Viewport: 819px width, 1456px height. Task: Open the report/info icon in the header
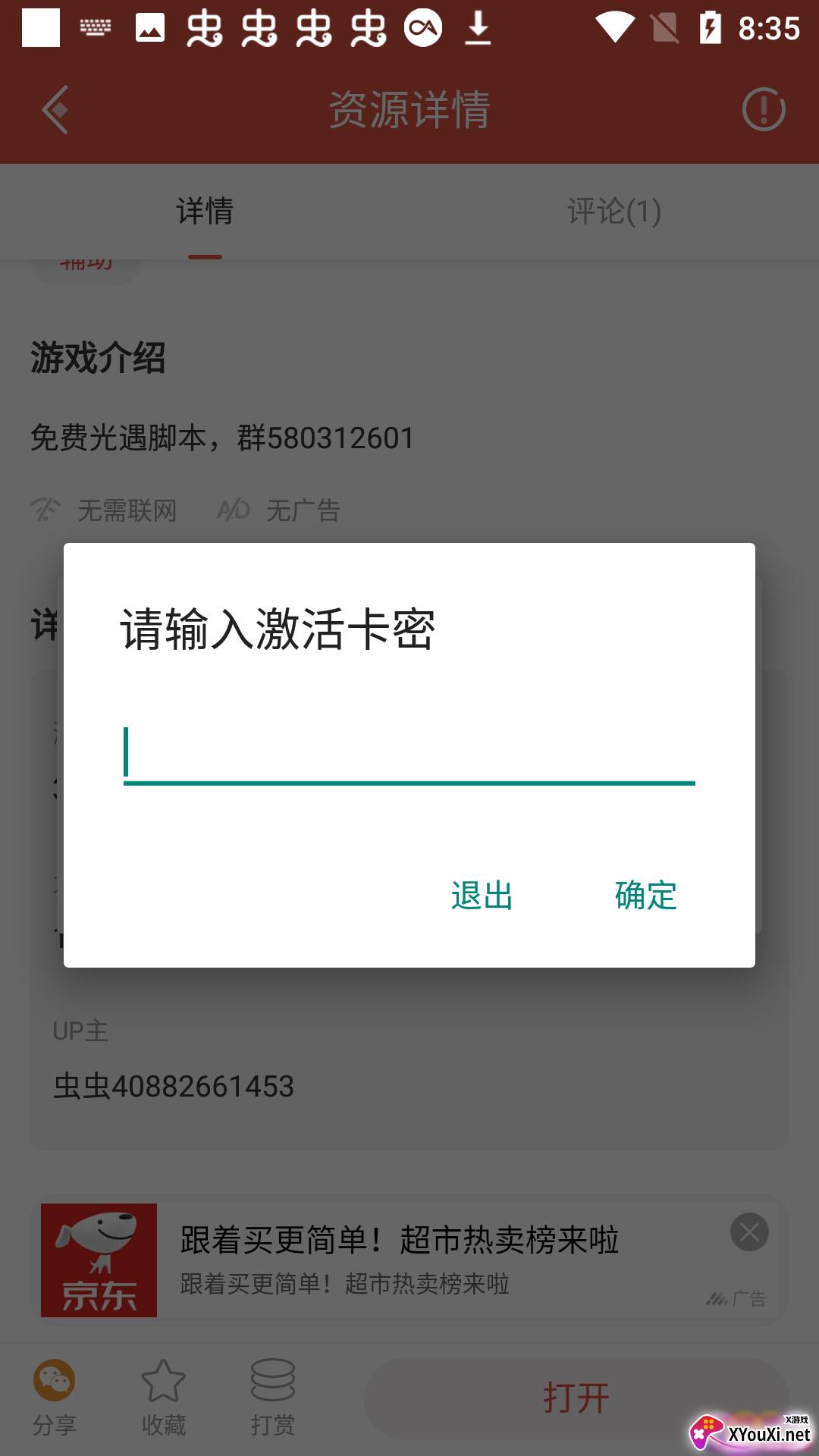pos(763,110)
